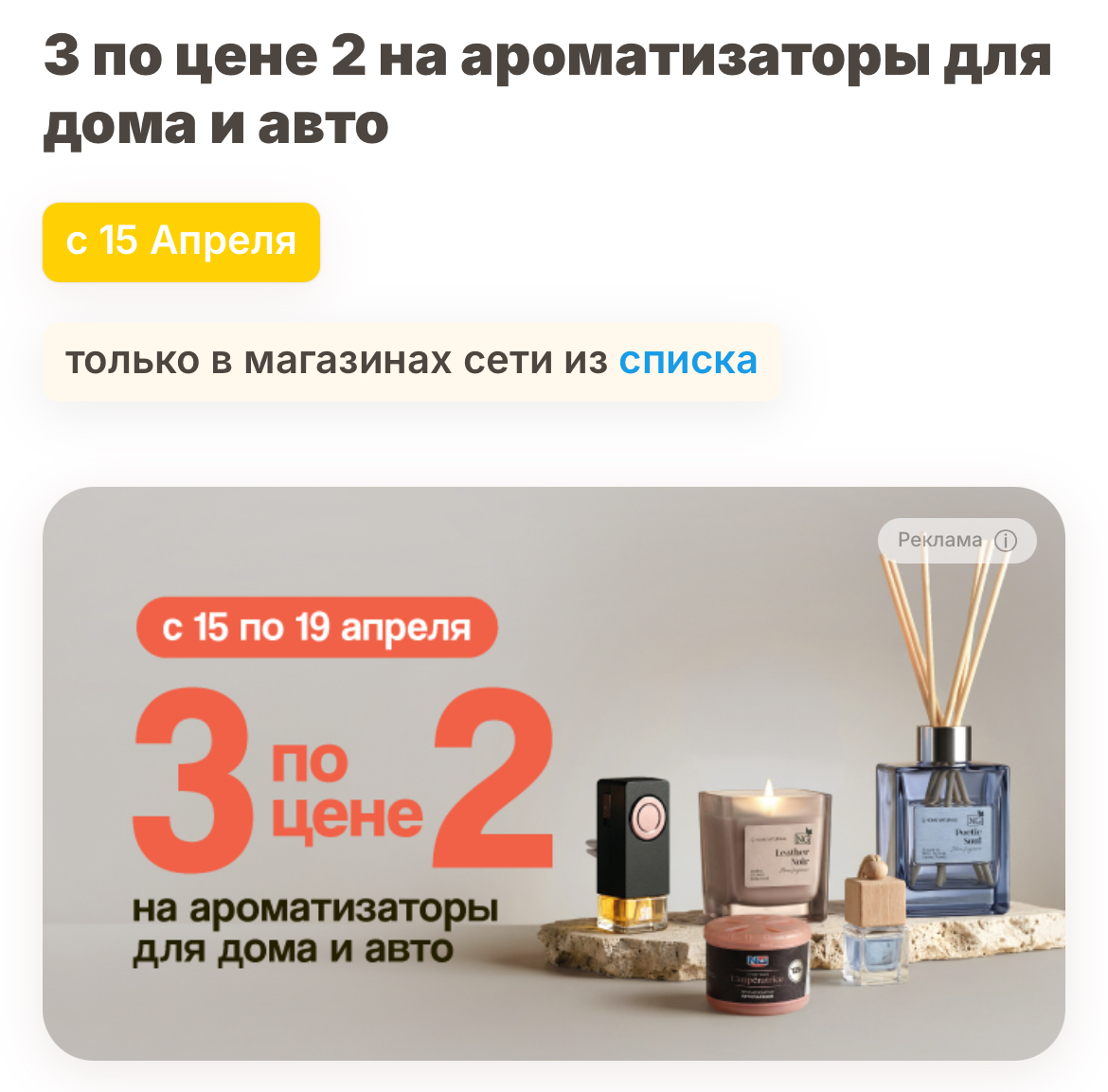Image resolution: width=1108 pixels, height=1092 pixels.
Task: Tap the 'Реклама' info badge
Action: click(956, 540)
